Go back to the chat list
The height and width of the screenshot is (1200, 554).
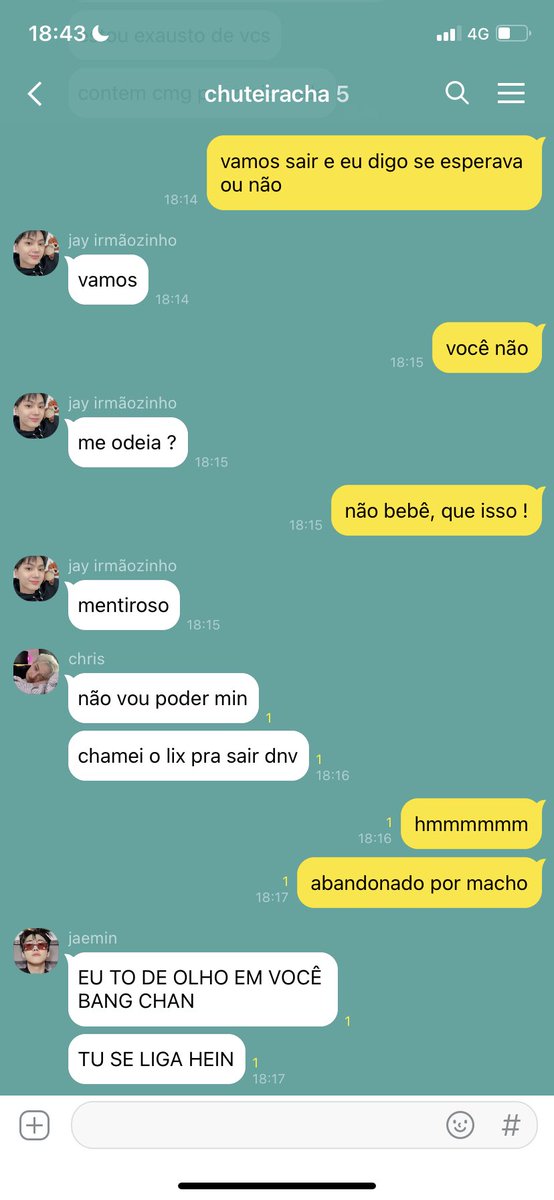(35, 94)
